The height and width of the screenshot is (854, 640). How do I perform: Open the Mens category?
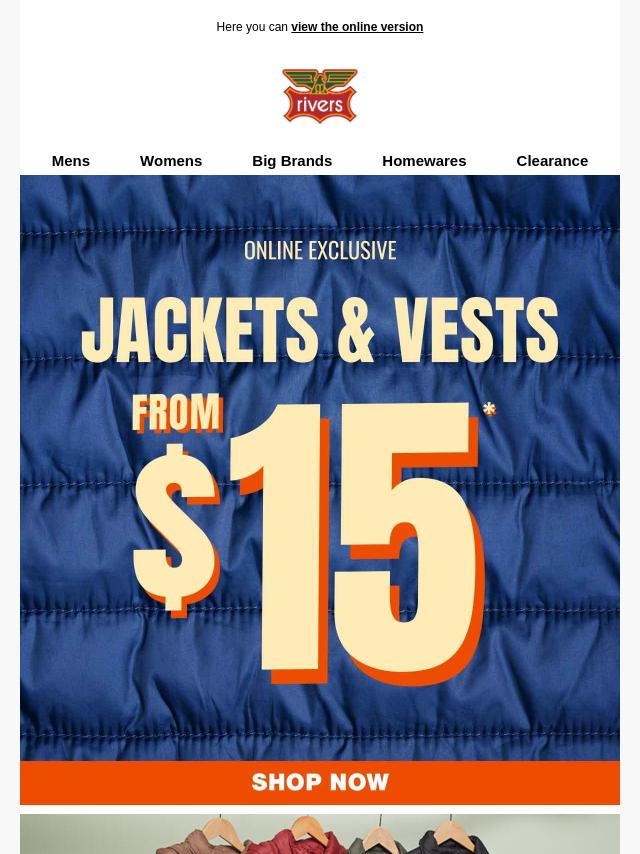click(x=70, y=160)
